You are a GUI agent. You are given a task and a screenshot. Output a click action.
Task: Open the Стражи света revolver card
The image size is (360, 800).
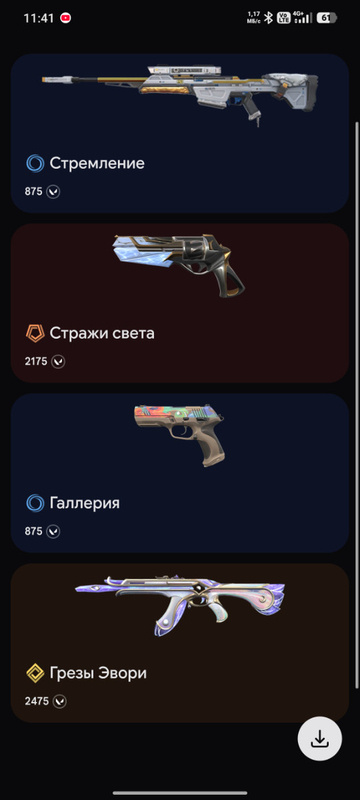[179, 303]
